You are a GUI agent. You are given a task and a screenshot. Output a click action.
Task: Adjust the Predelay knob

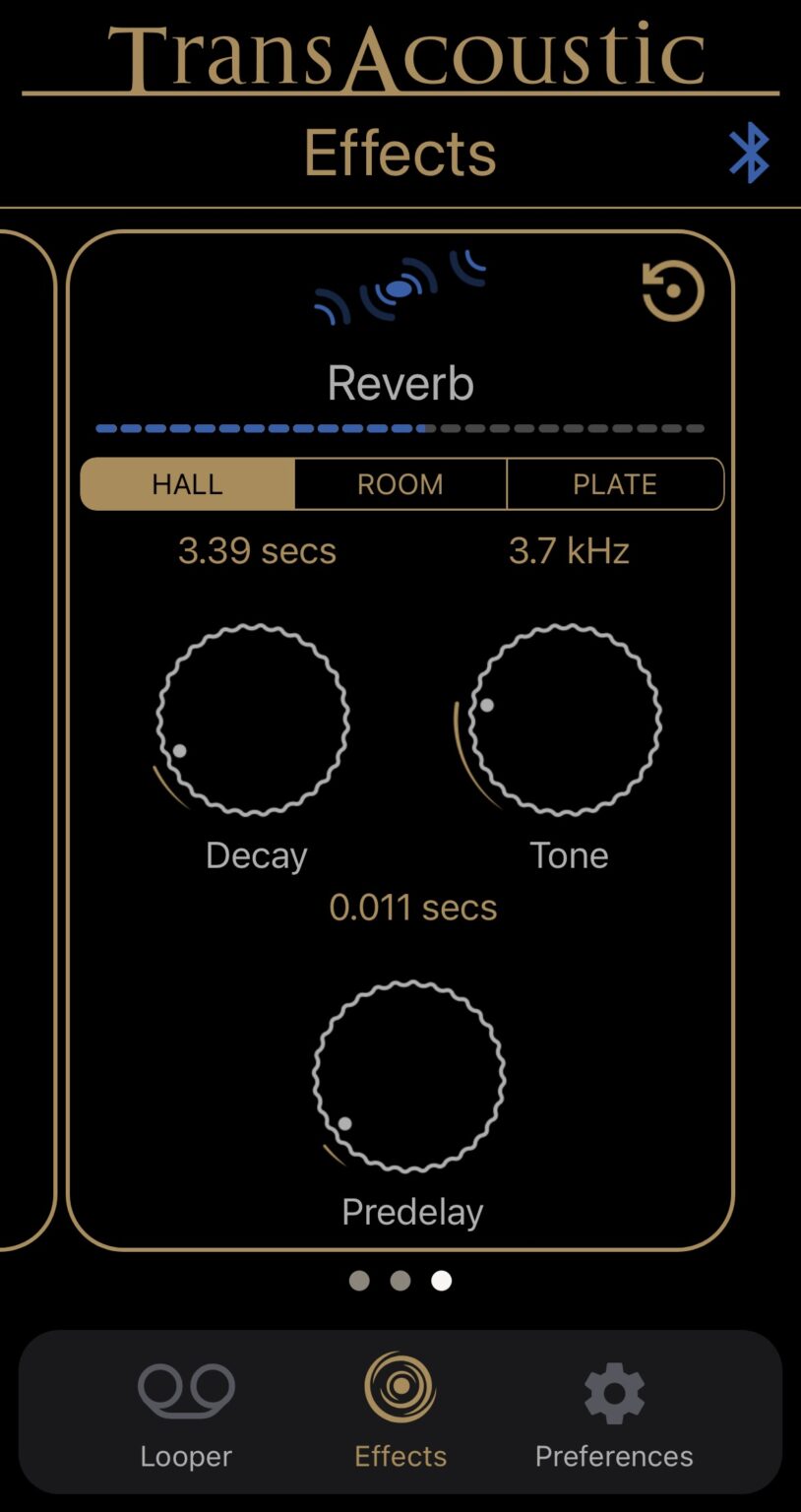tap(410, 1076)
